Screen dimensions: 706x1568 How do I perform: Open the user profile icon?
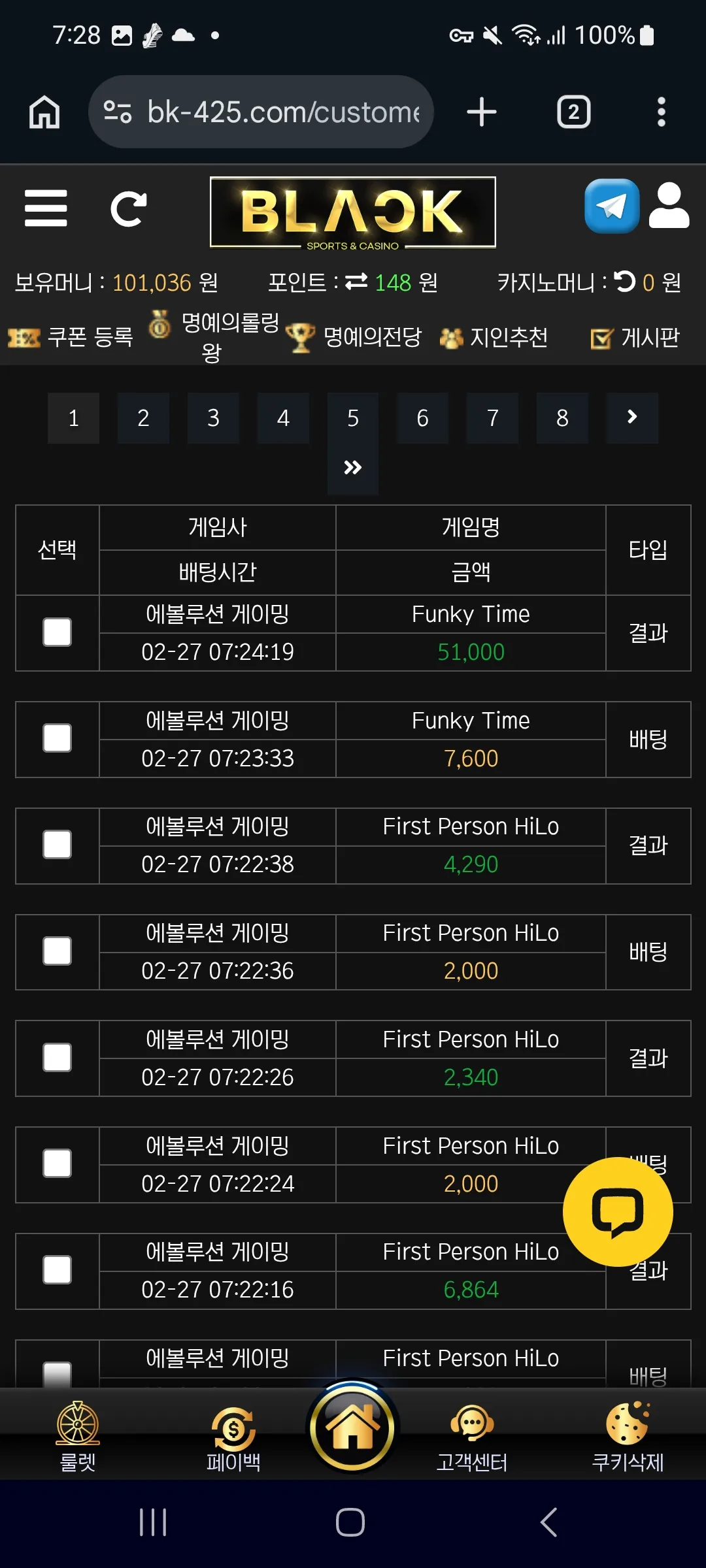coord(669,206)
